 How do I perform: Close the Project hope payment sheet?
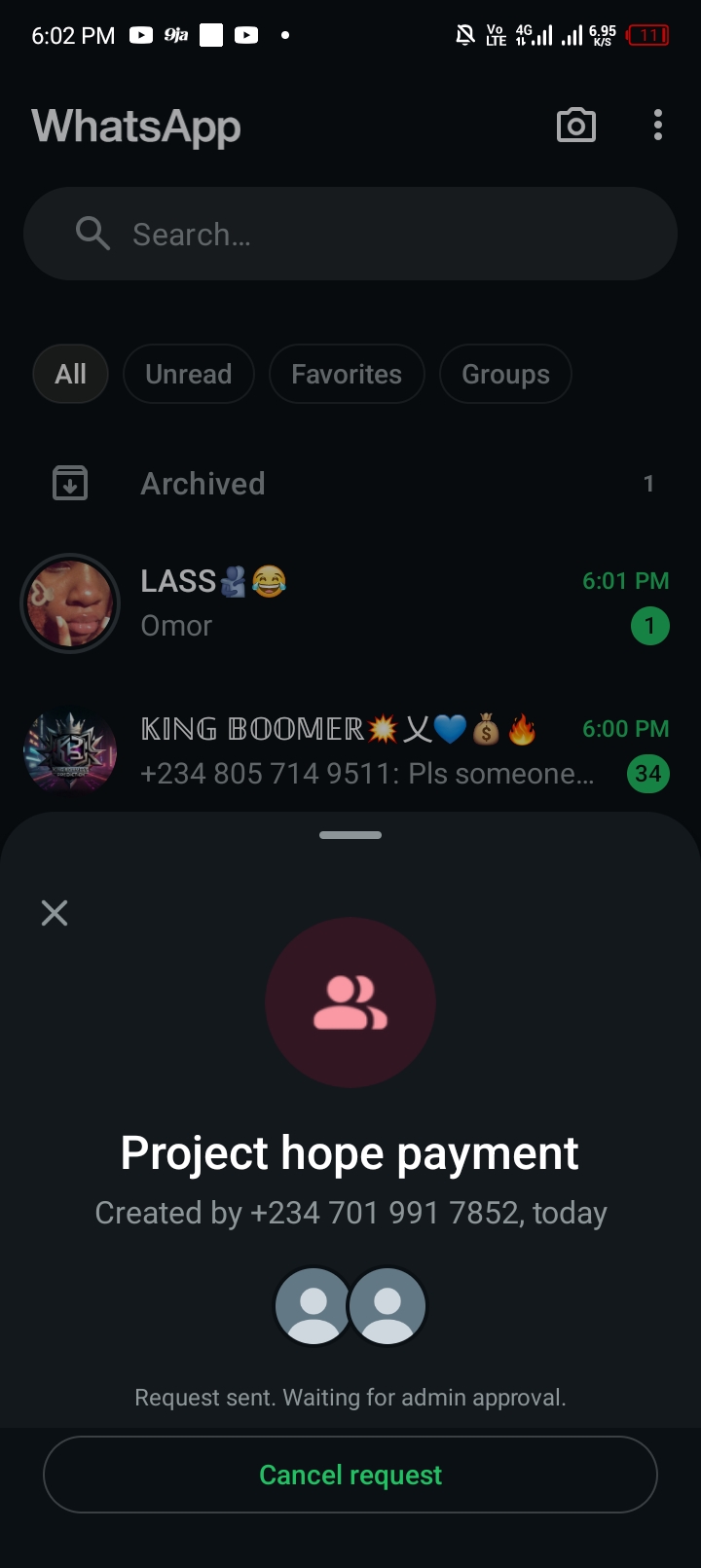point(55,912)
